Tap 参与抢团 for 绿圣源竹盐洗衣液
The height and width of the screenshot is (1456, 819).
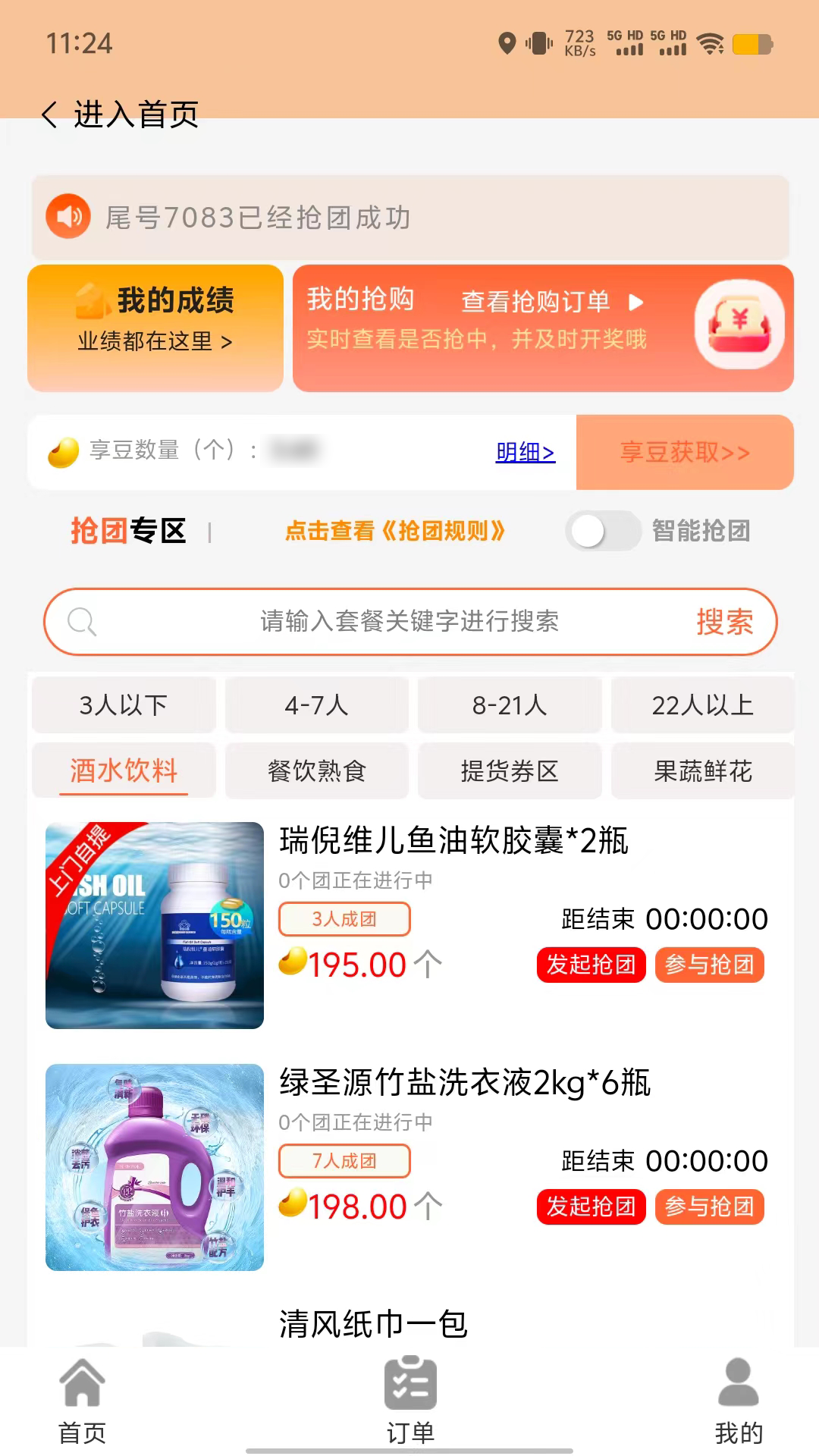709,1207
